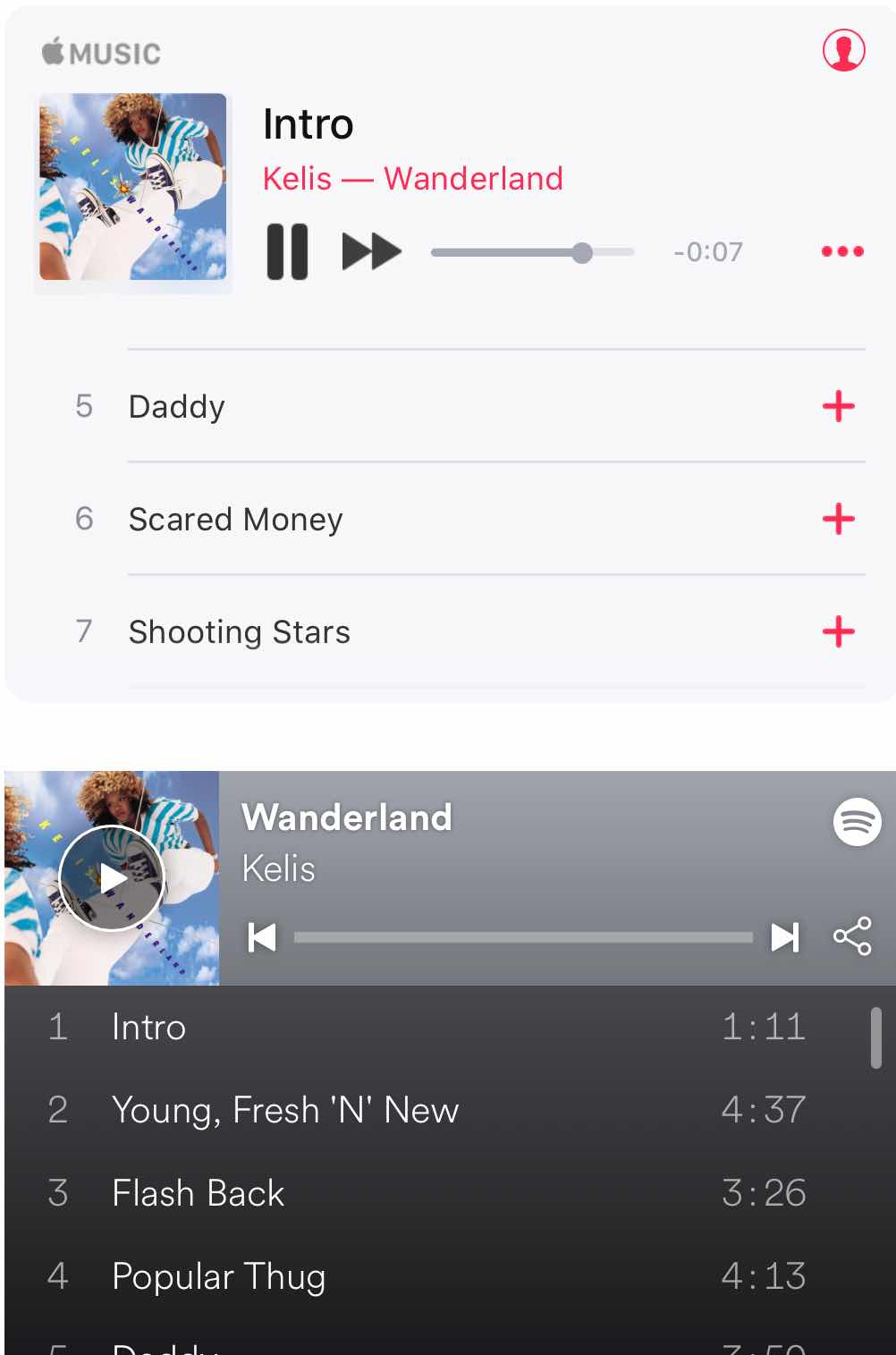Screen dimensions: 896x1355
Task: Play Shooting Stars in the Apple Music widget
Action: [x=239, y=632]
